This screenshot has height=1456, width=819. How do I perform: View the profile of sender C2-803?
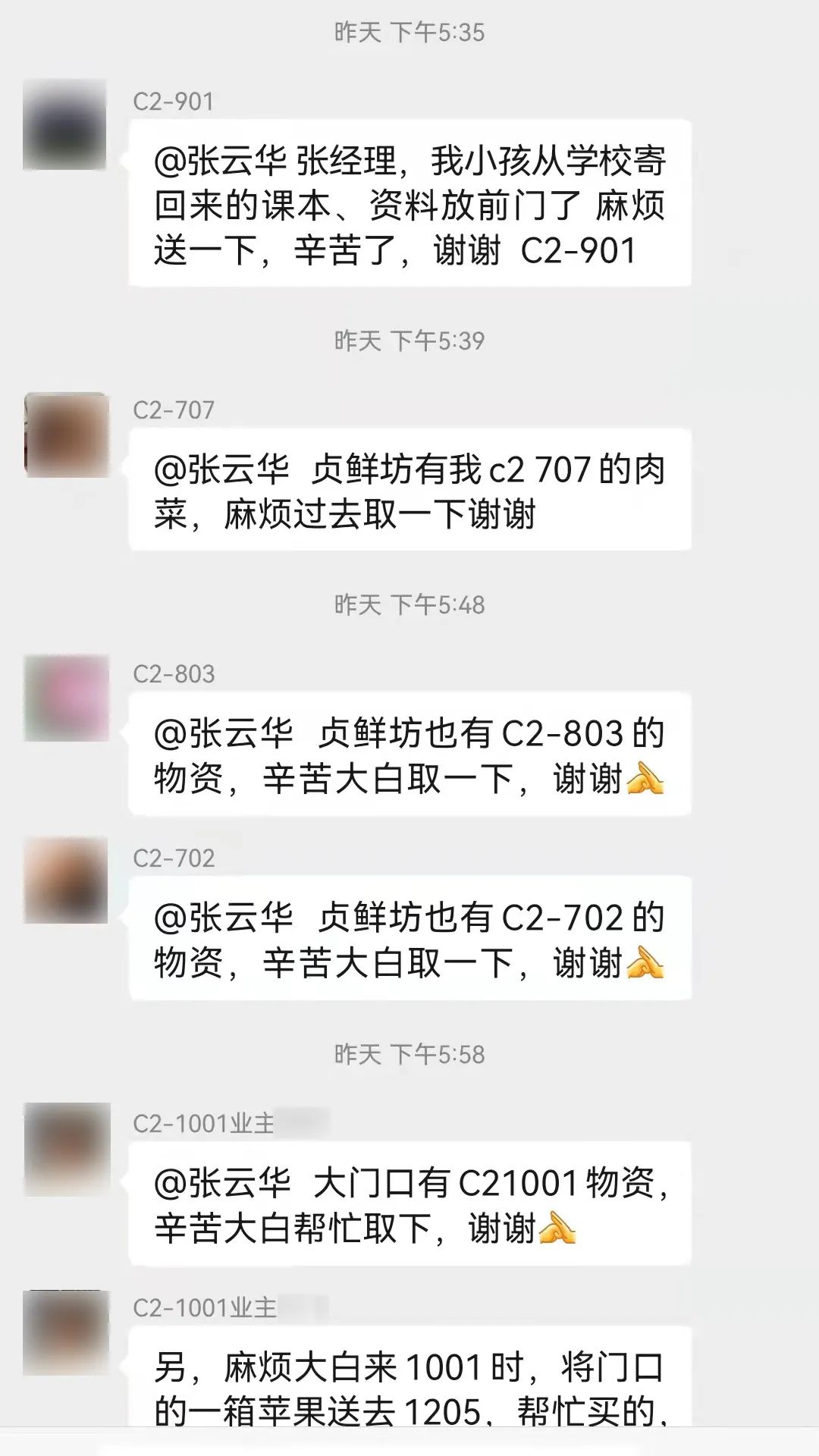[67, 698]
